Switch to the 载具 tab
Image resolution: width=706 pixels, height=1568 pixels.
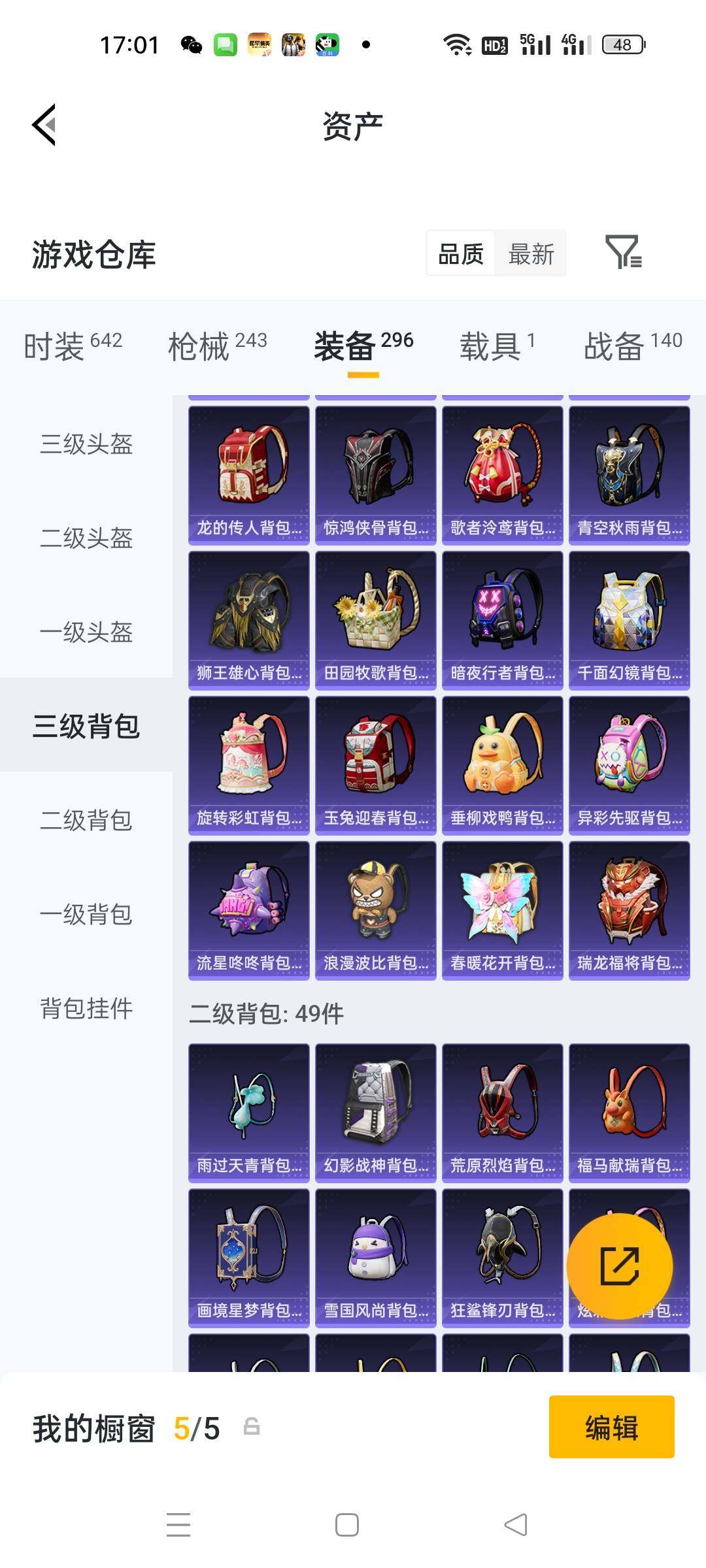pos(497,345)
